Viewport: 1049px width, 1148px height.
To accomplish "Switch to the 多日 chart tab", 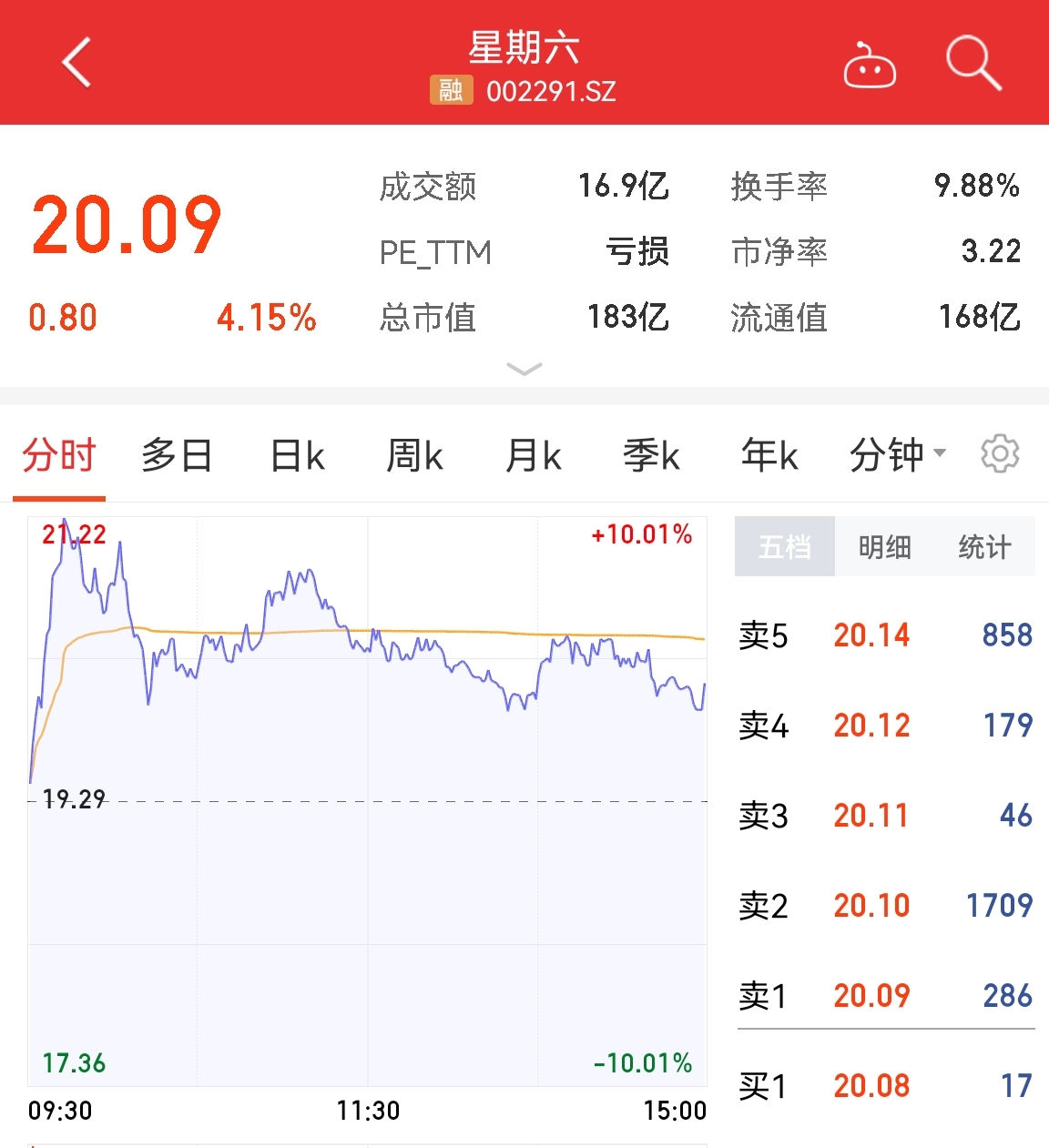I will click(x=177, y=455).
